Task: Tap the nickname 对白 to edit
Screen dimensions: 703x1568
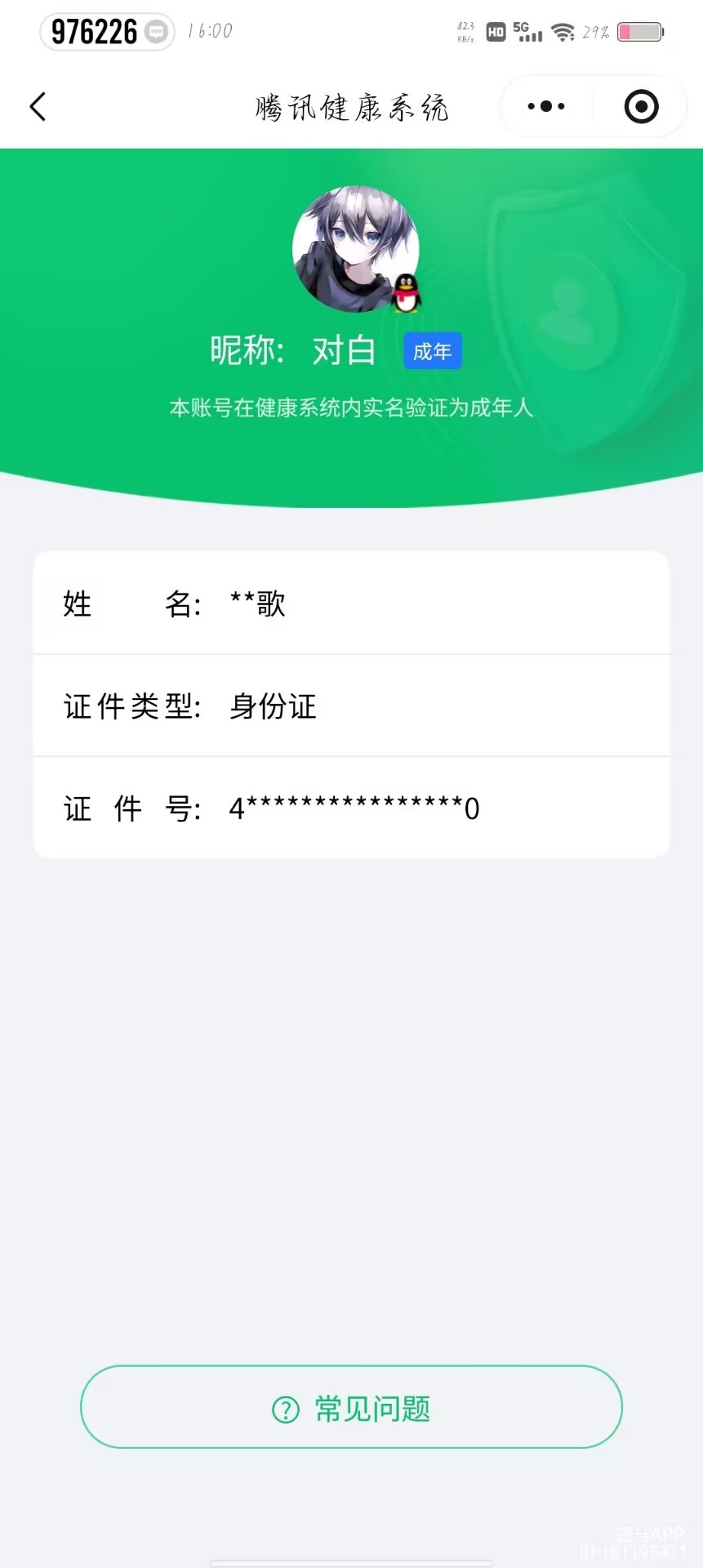Action: pos(343,350)
